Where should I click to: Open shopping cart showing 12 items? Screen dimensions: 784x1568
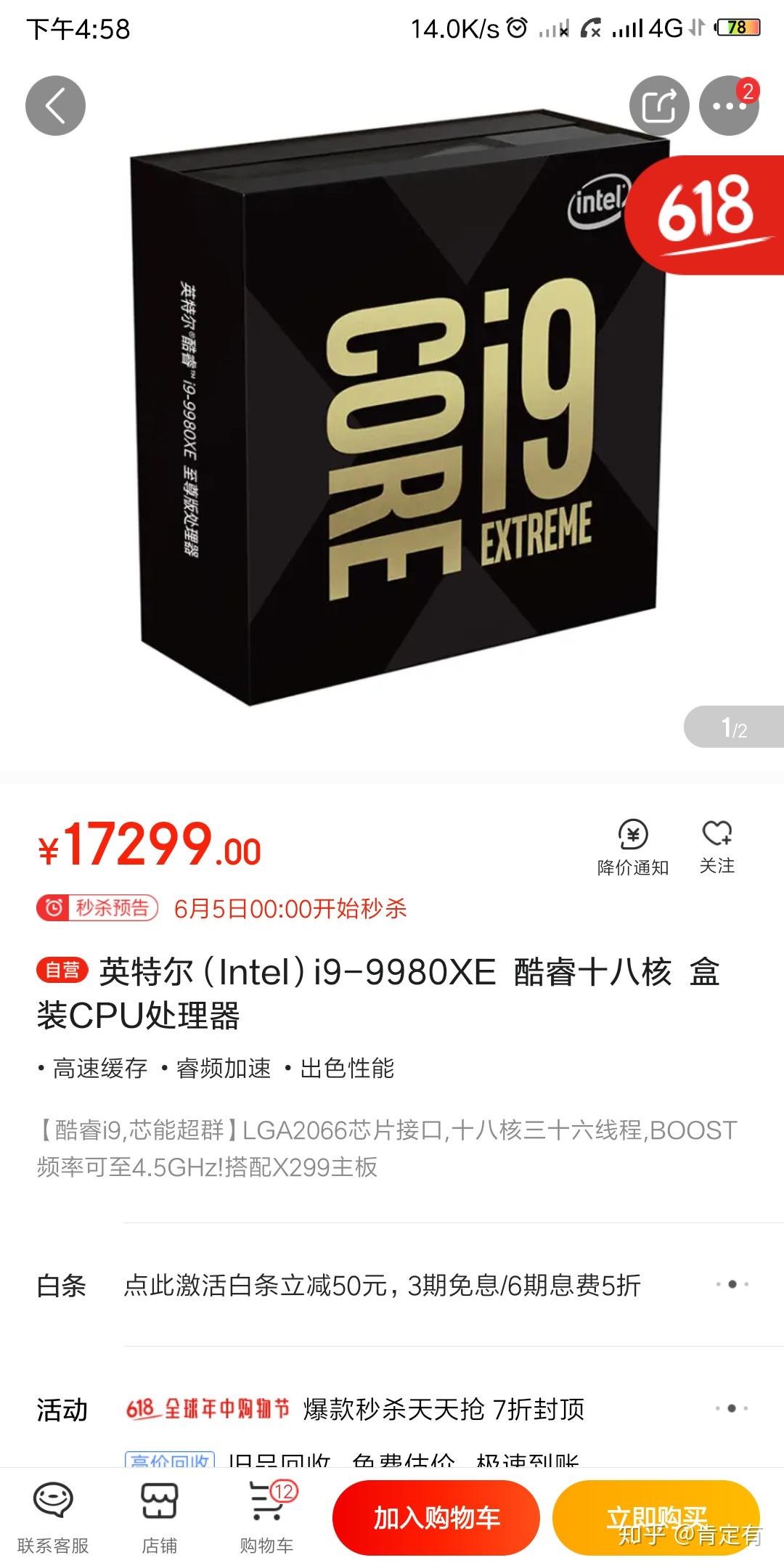266,1514
